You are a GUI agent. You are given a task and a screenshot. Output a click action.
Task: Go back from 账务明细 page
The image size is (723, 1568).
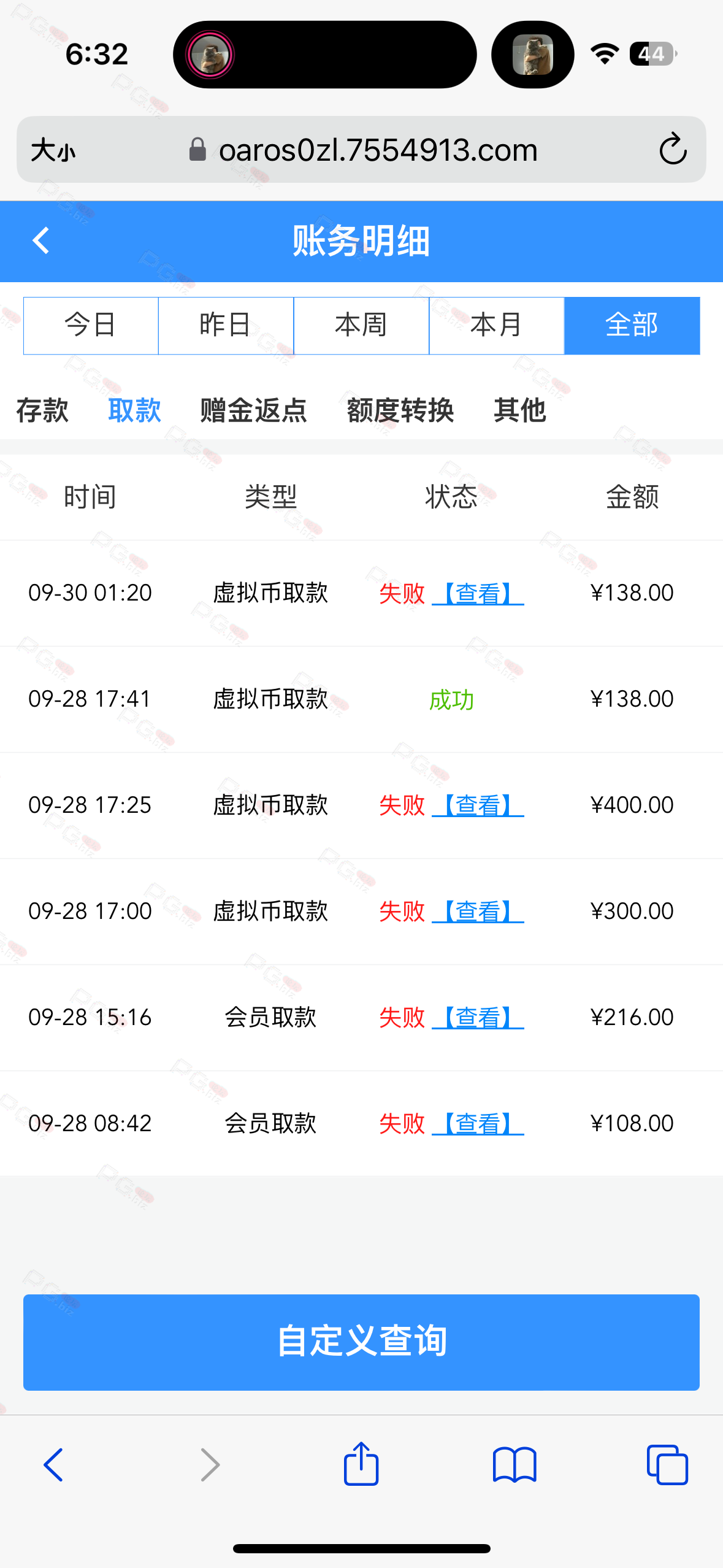tap(41, 240)
